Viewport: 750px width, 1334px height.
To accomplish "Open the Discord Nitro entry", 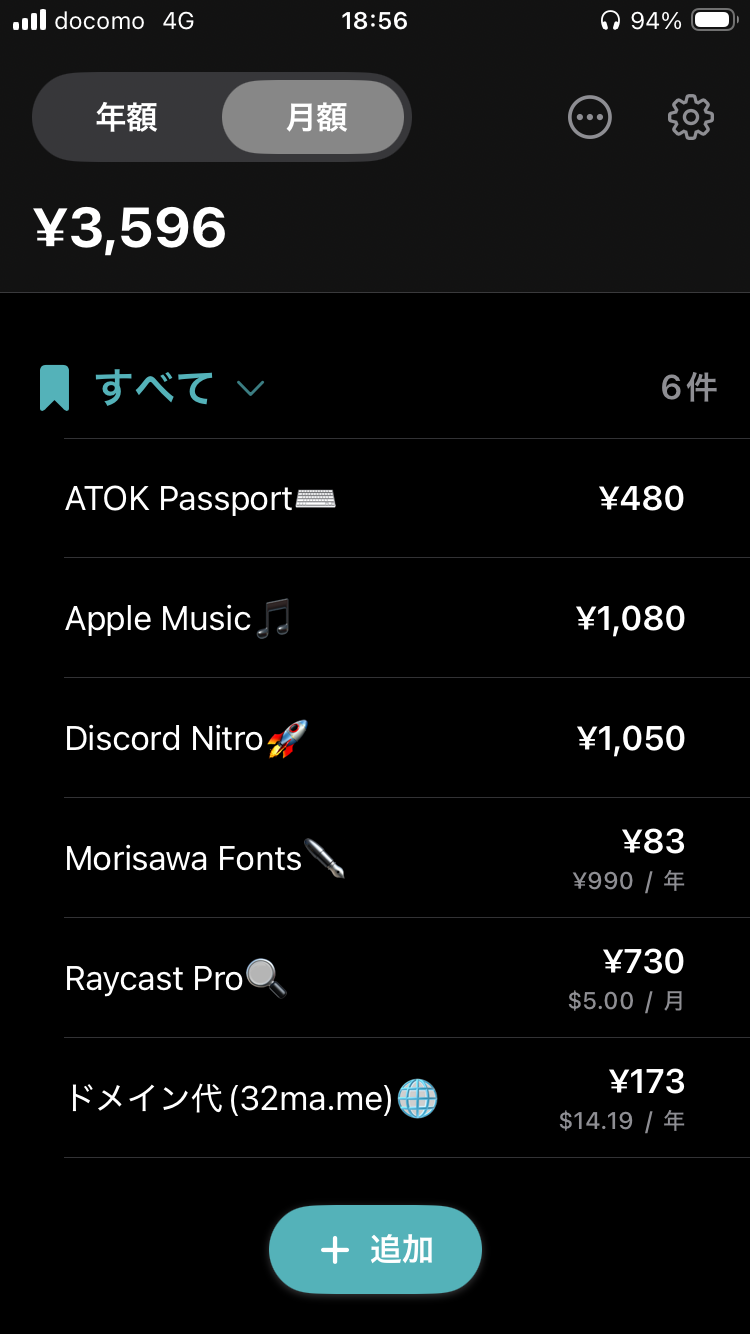I will click(375, 738).
